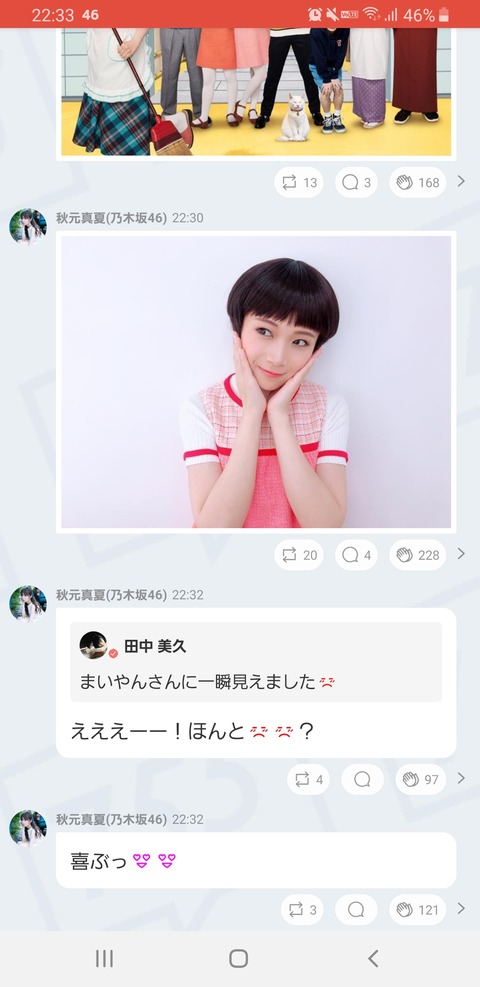Clap for the post with 168 claps

pos(418,183)
